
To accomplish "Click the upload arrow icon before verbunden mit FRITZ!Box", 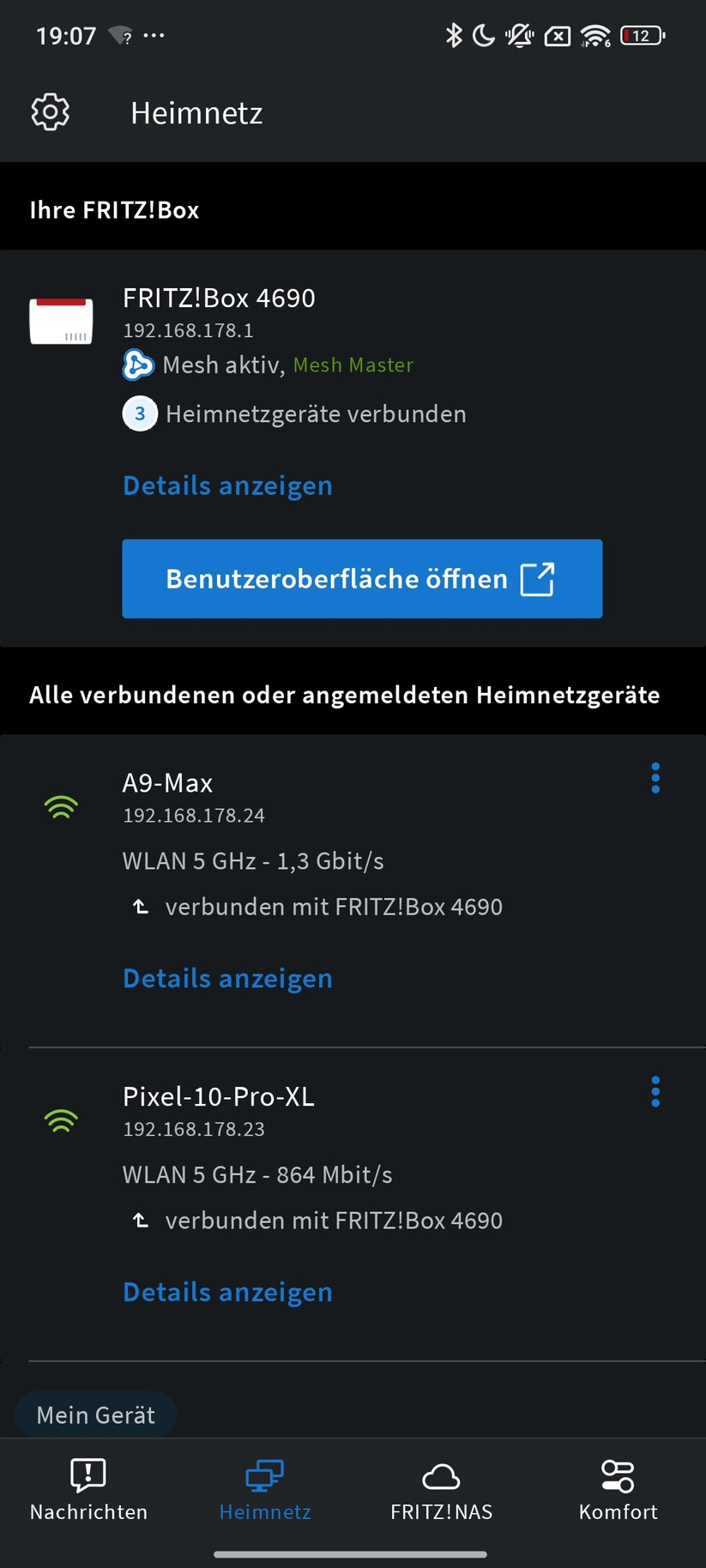I will coord(141,906).
